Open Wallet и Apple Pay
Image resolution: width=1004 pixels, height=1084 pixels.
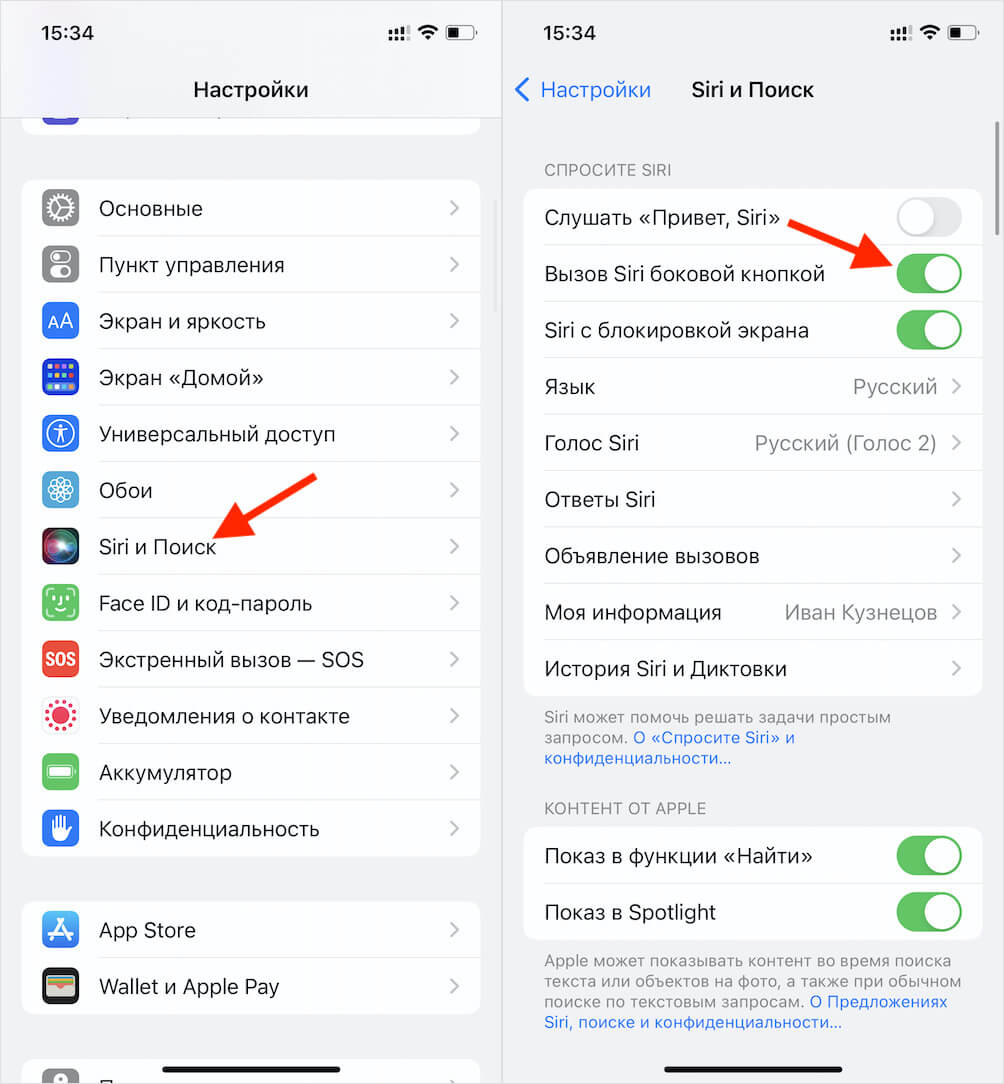[x=250, y=986]
